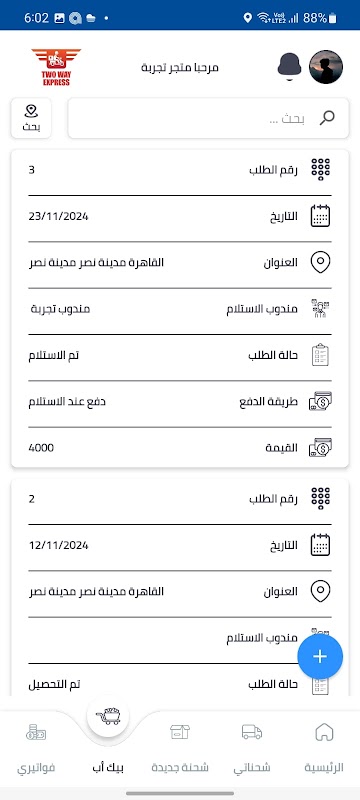Open the profile avatar picture

(326, 67)
